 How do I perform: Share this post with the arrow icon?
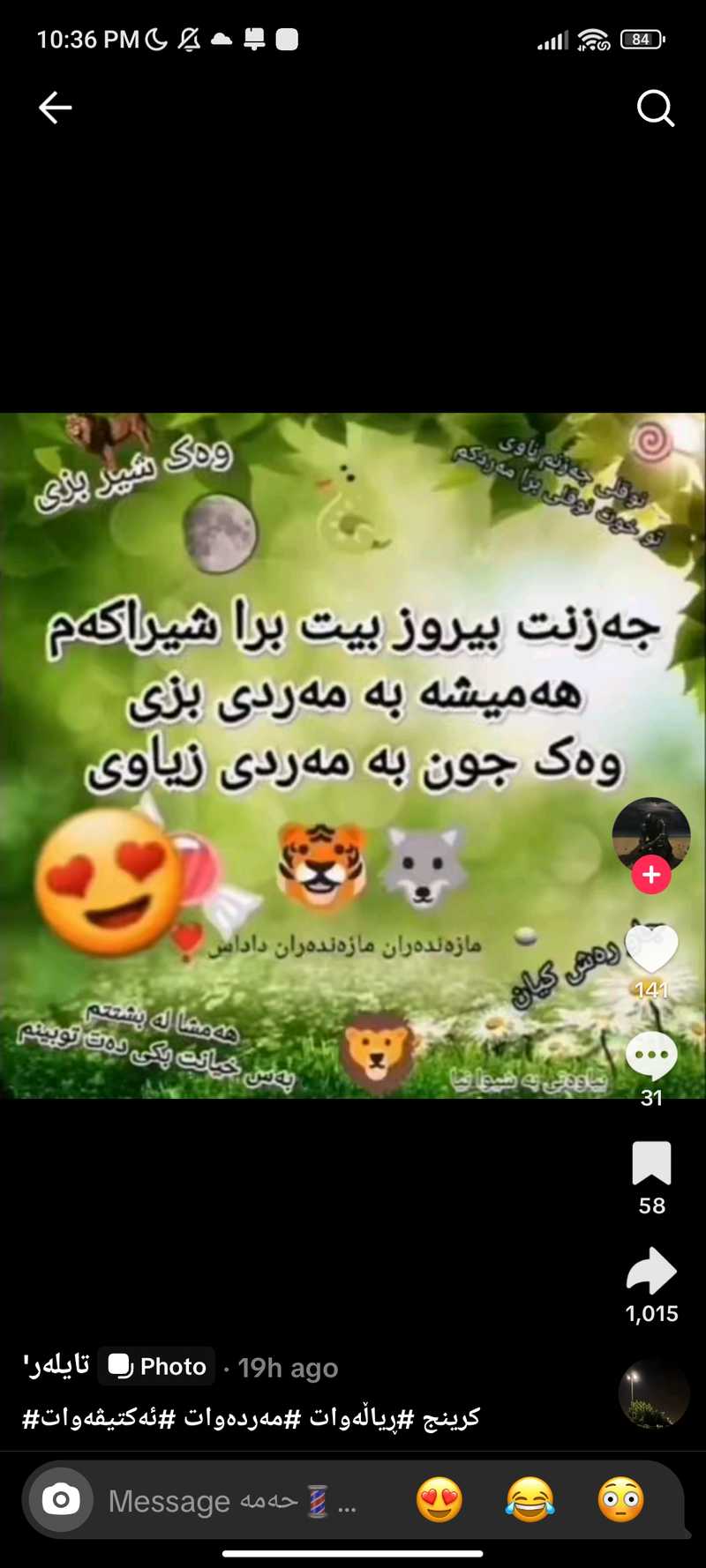click(651, 1272)
